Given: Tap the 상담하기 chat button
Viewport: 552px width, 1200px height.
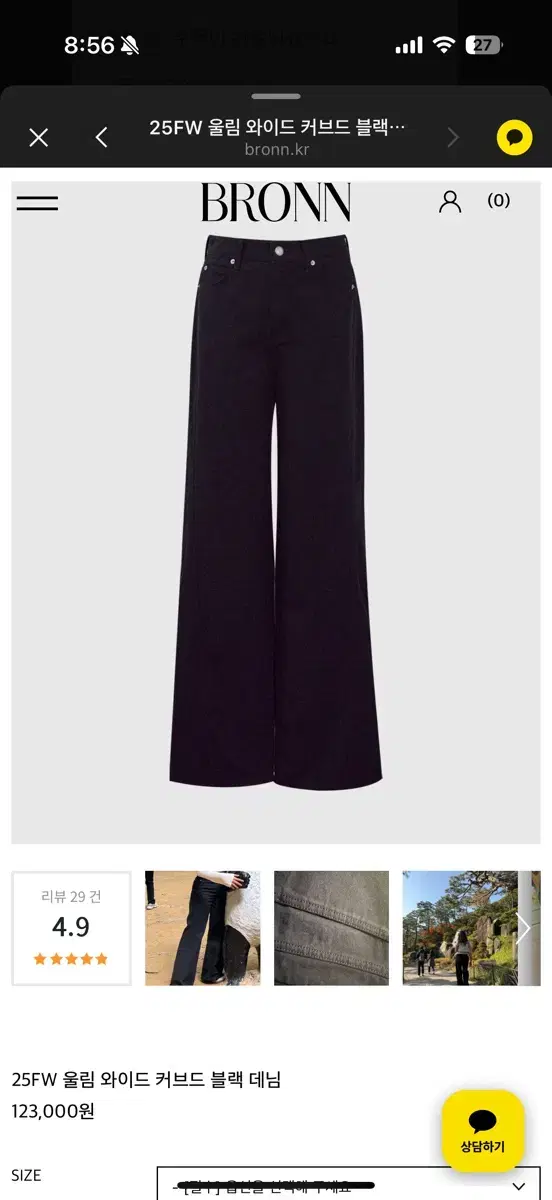Looking at the screenshot, I should coord(483,1130).
